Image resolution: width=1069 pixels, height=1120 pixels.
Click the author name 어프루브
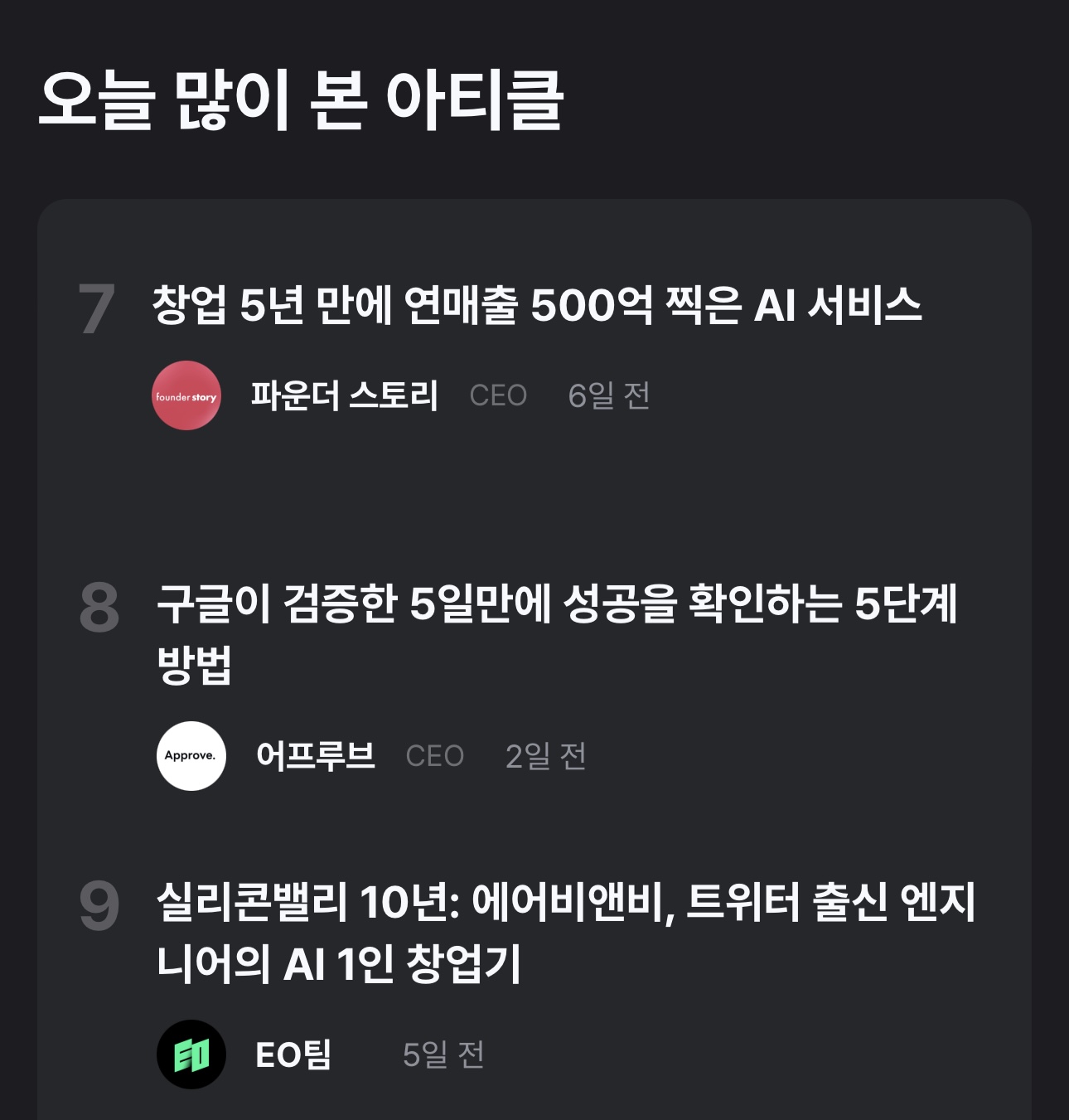tap(315, 755)
